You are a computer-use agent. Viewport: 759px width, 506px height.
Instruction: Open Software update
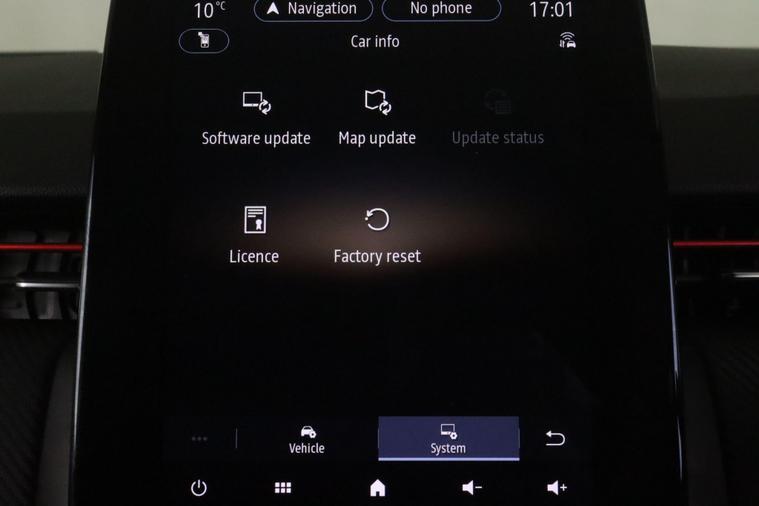[256, 118]
